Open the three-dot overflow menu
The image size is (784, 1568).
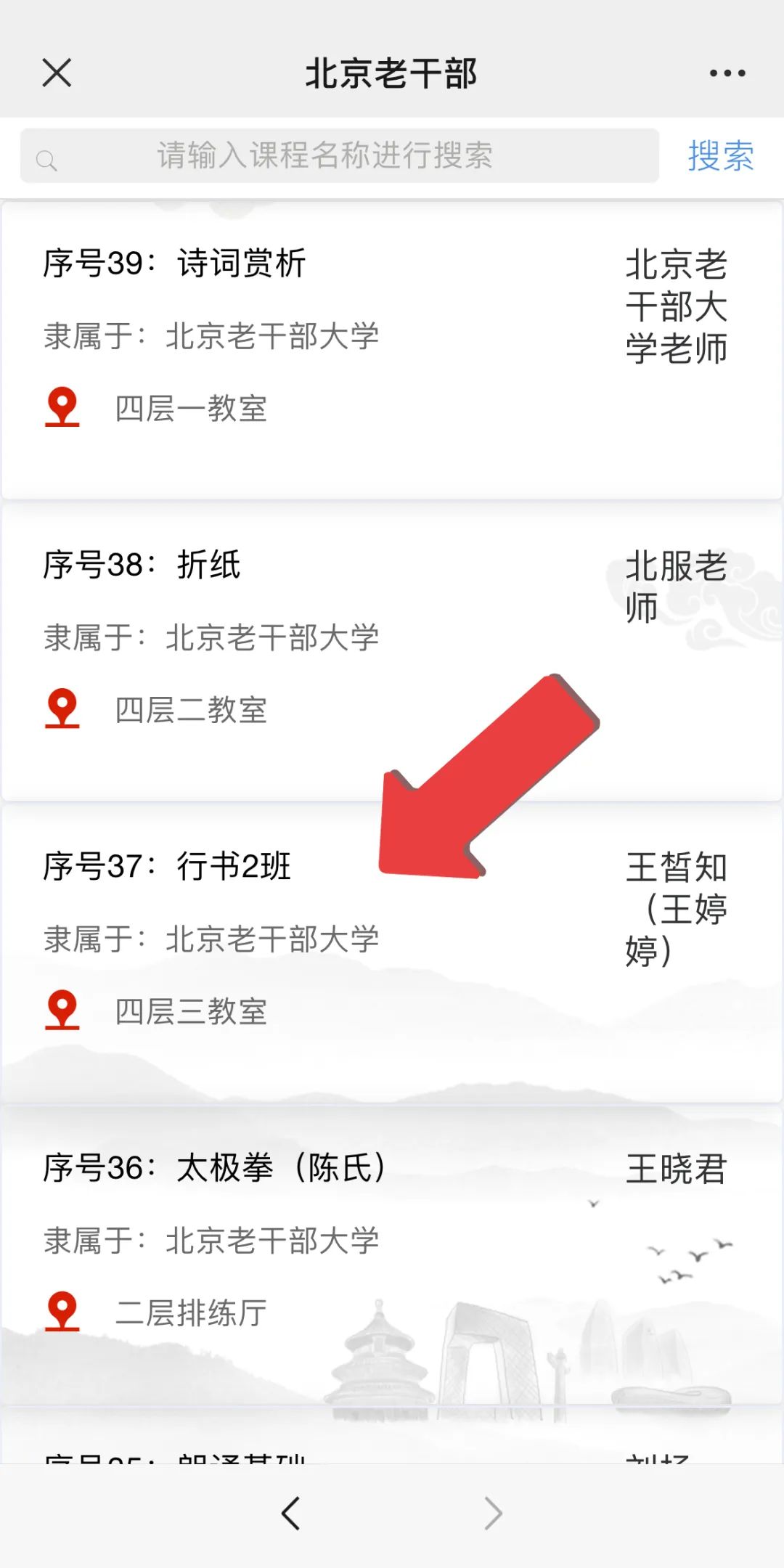[727, 73]
